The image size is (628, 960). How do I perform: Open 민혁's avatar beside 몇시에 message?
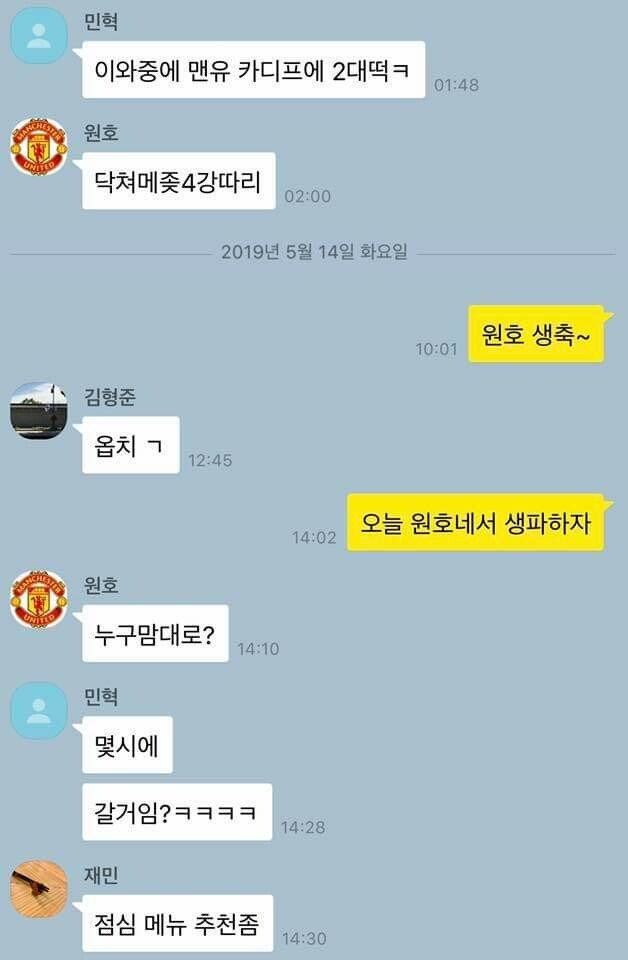click(38, 711)
